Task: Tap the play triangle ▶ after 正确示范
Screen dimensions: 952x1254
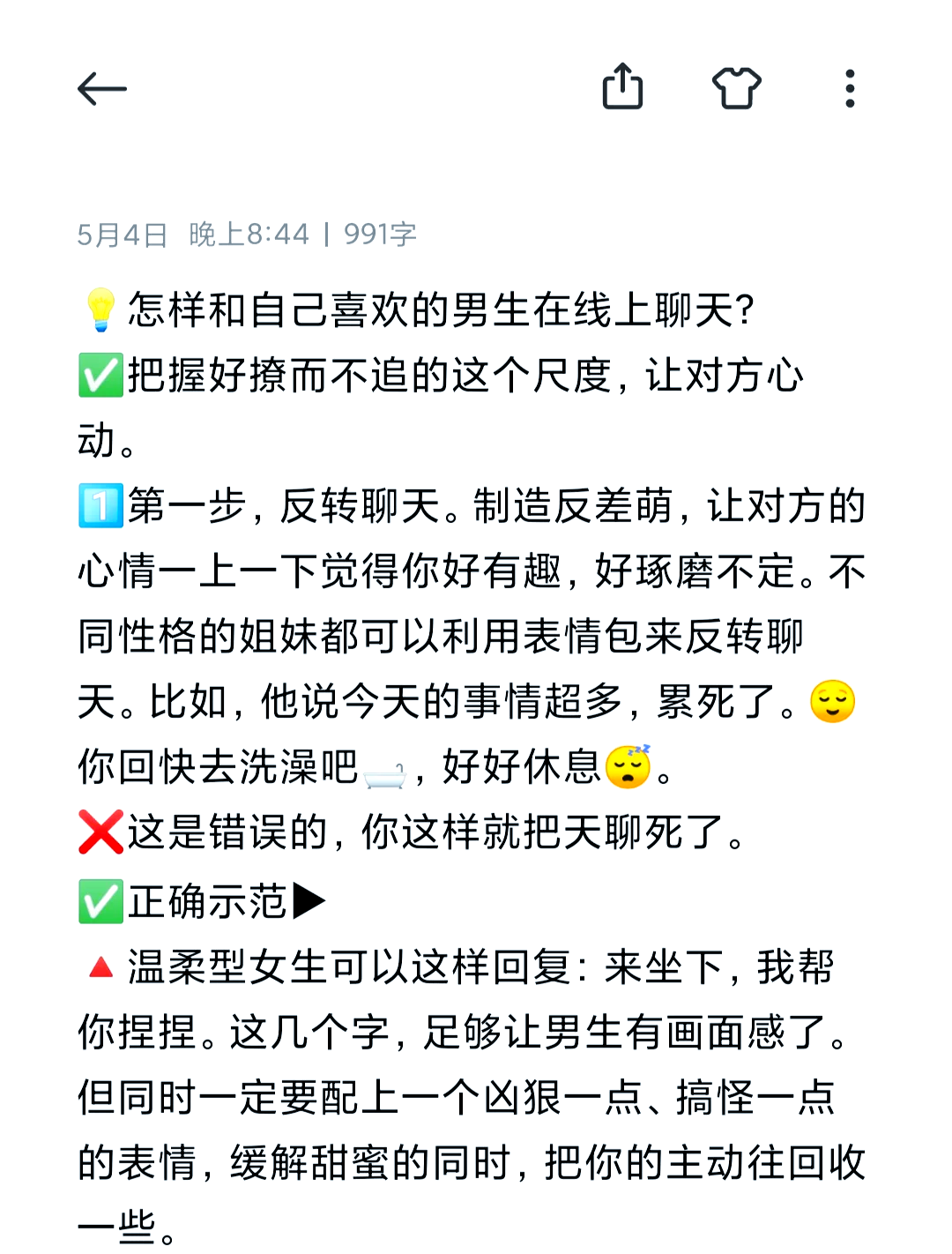Action: [x=309, y=901]
